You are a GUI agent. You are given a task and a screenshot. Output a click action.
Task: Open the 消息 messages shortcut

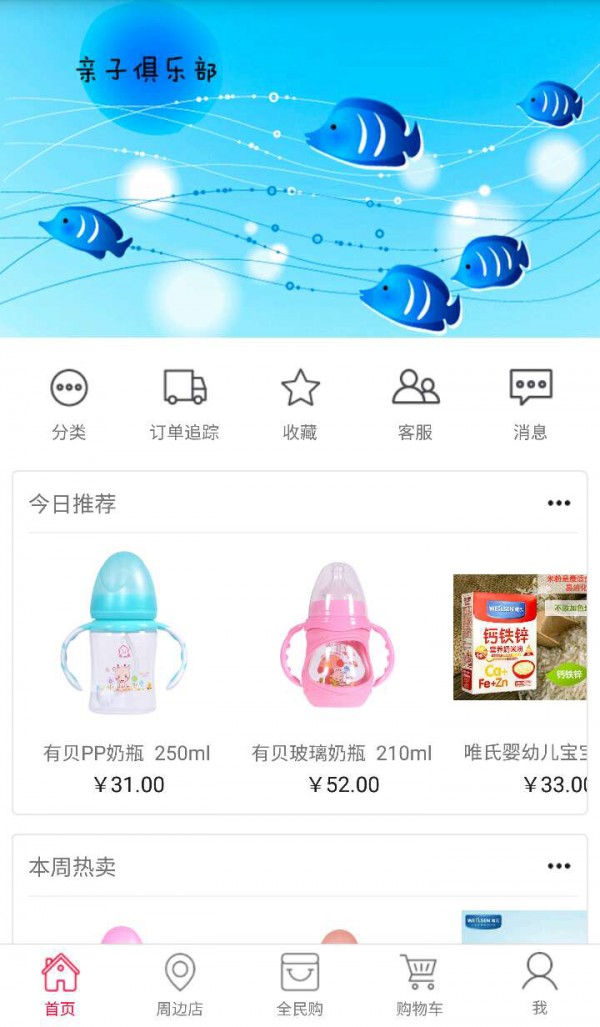(530, 403)
